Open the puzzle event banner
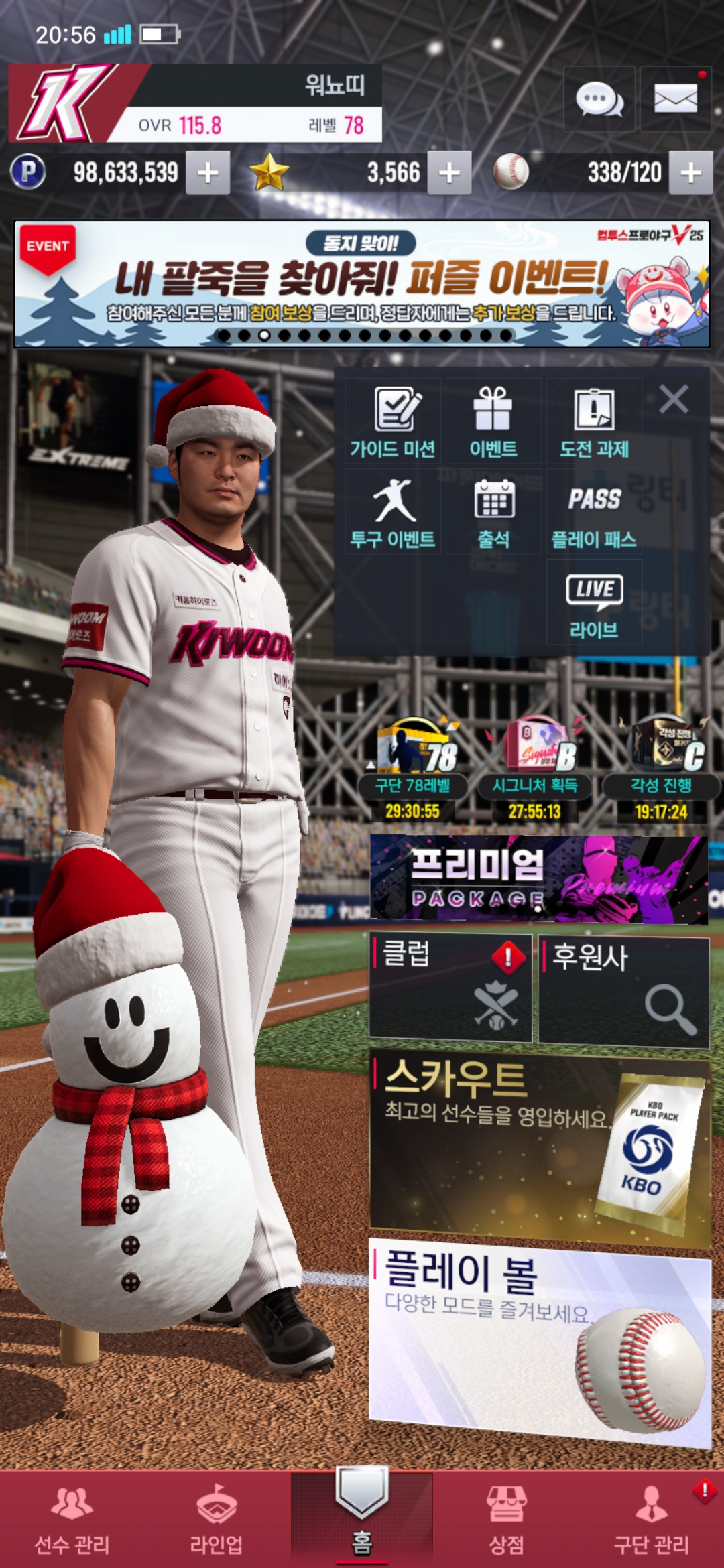Screen dimensions: 724x1568 (362, 283)
